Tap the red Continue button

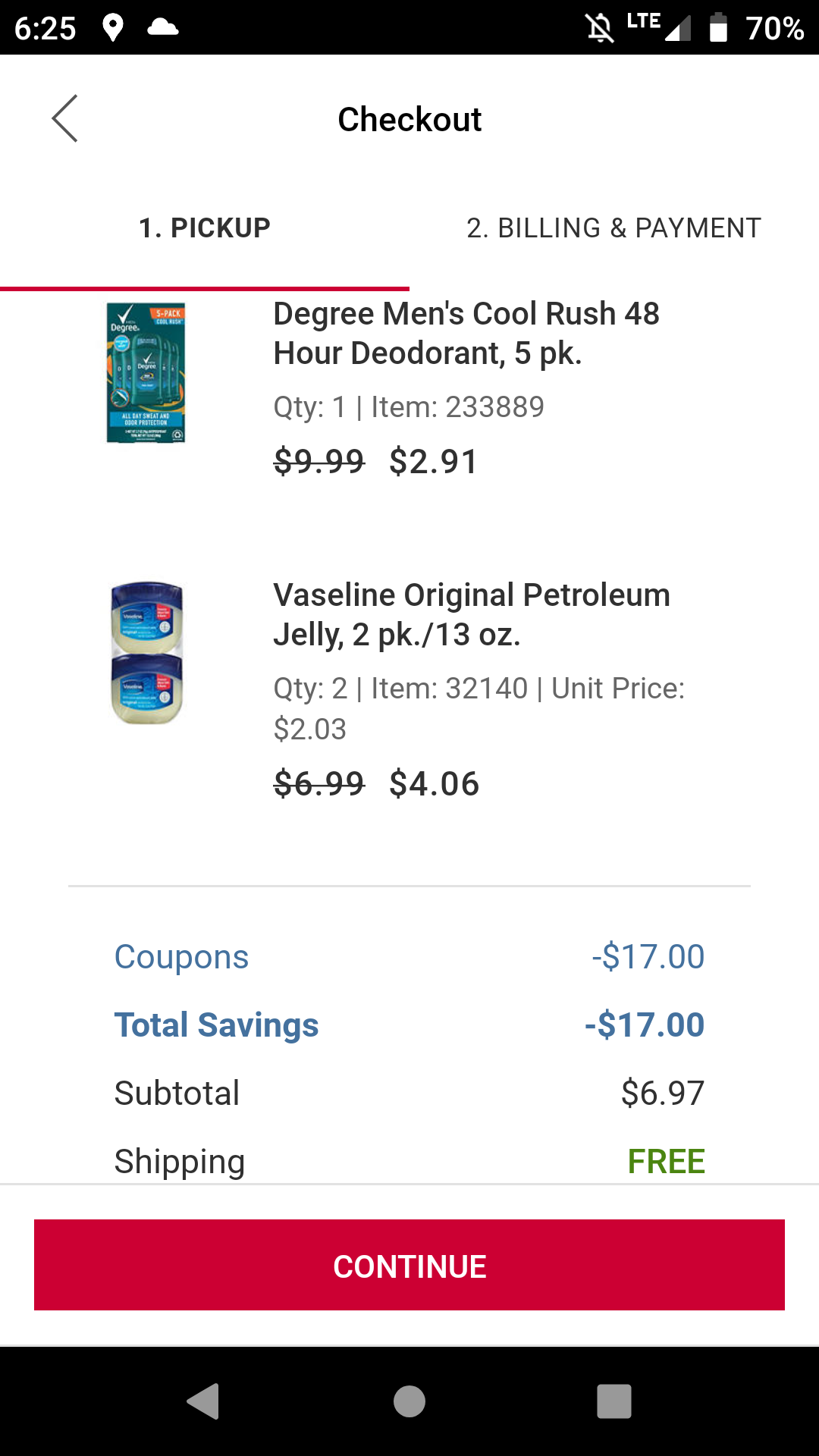(409, 1265)
